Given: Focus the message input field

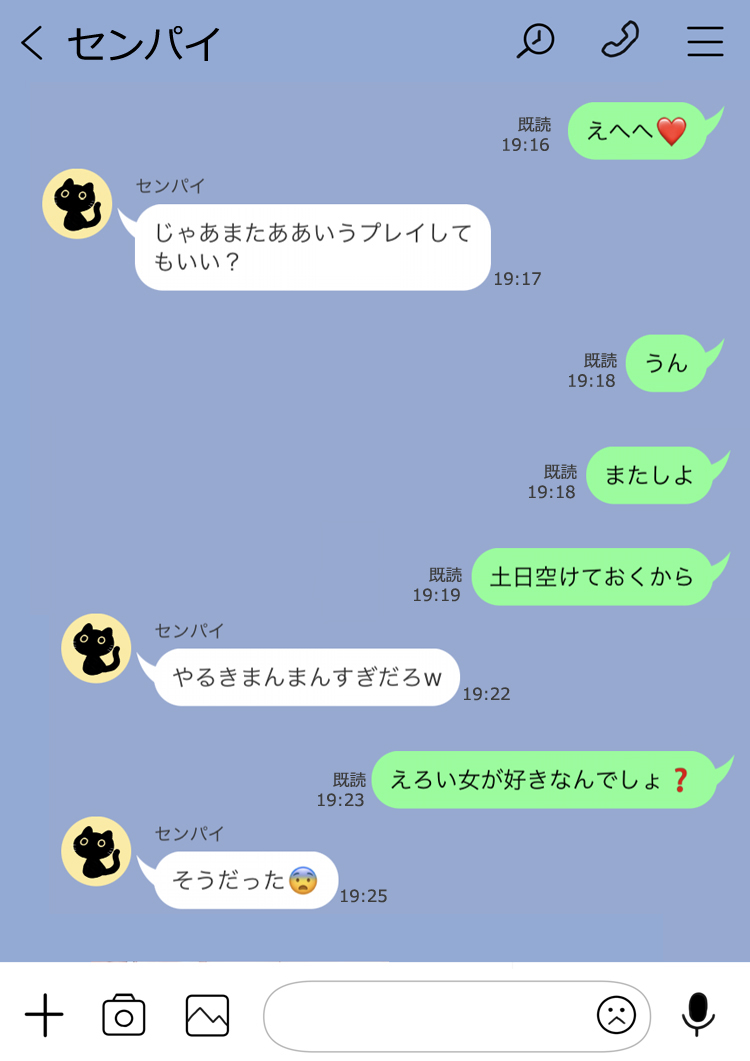Looking at the screenshot, I should click(430, 1016).
